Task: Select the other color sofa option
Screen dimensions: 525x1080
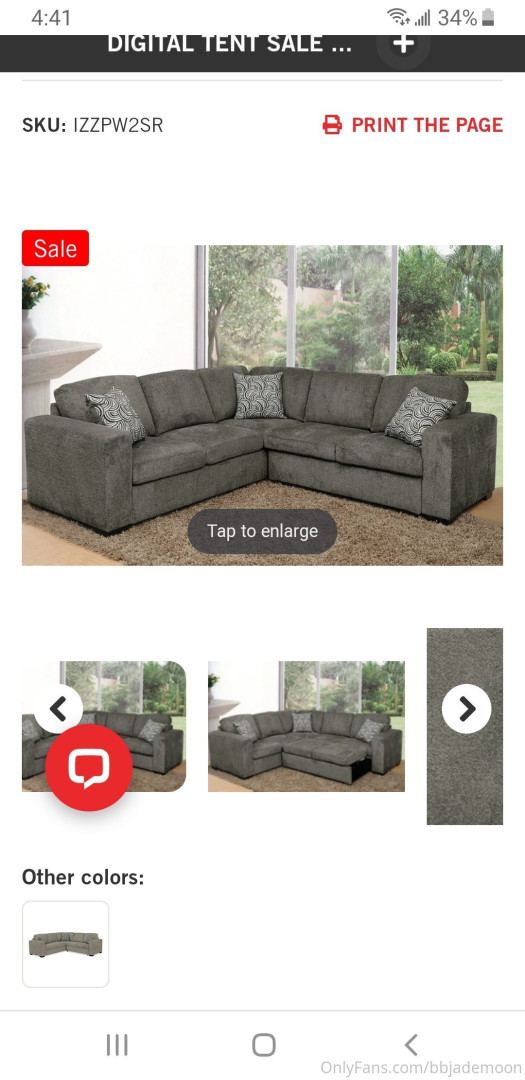Action: click(x=65, y=944)
